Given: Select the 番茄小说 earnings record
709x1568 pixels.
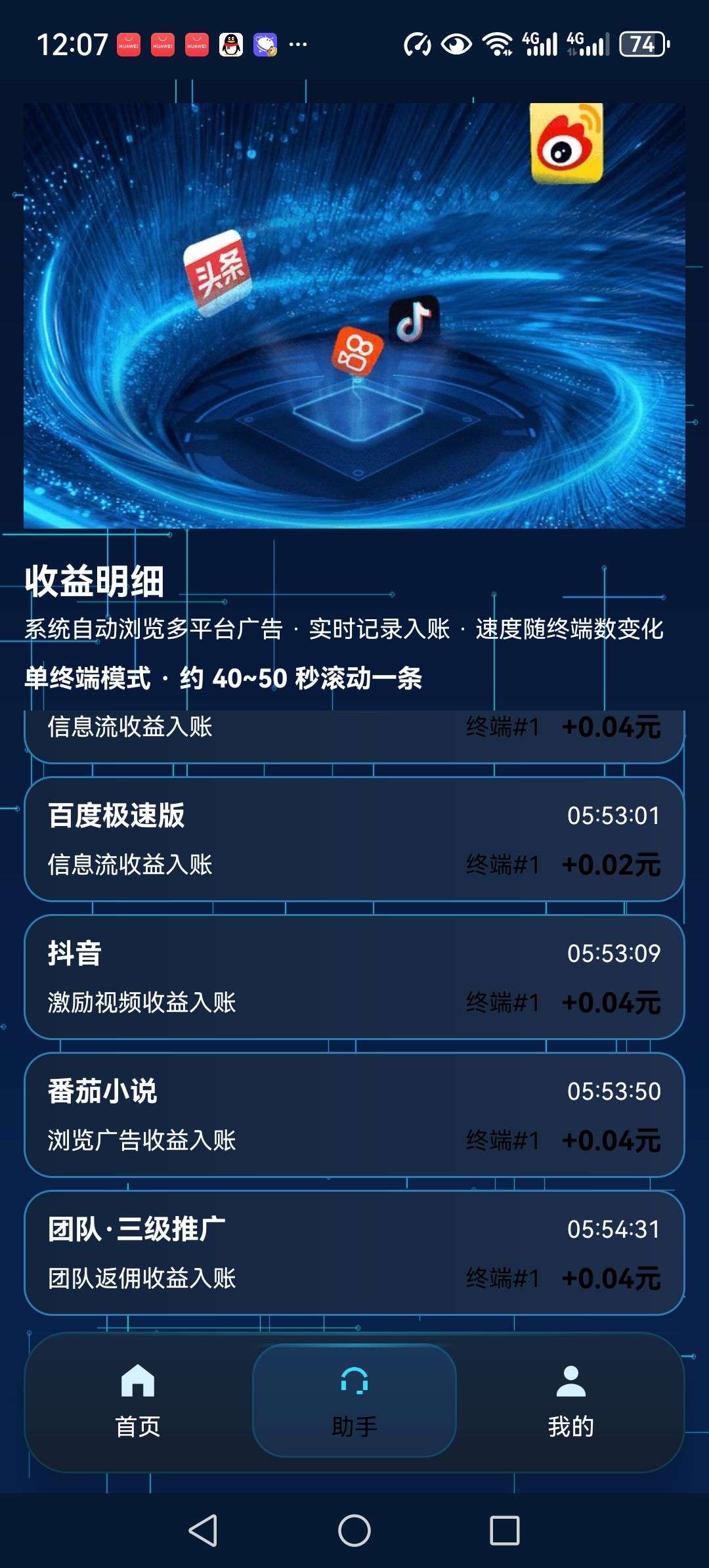Looking at the screenshot, I should (x=354, y=1110).
